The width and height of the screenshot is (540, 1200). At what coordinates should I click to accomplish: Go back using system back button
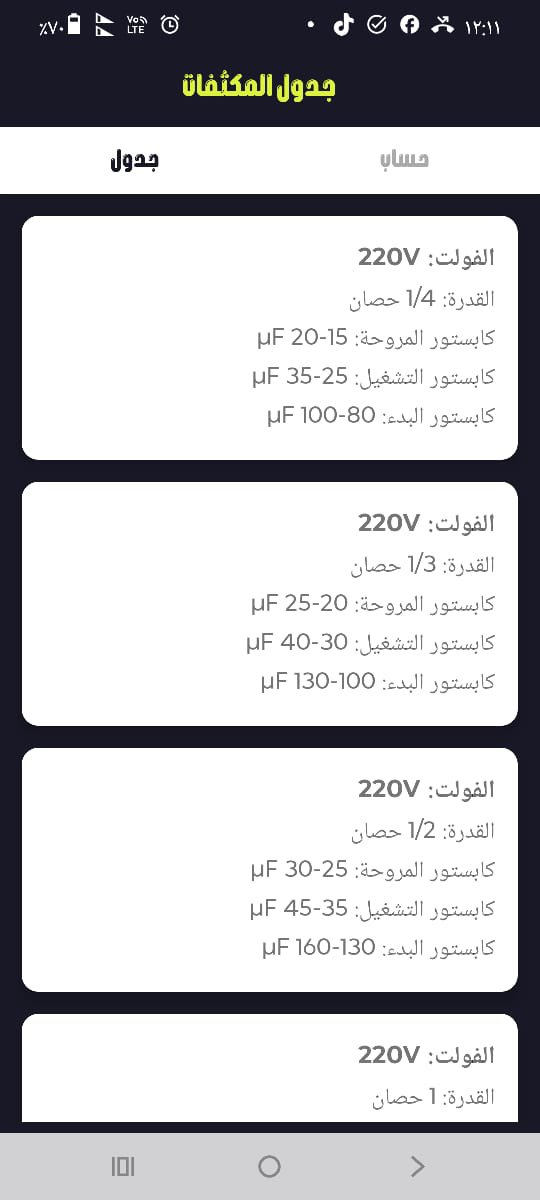418,1166
